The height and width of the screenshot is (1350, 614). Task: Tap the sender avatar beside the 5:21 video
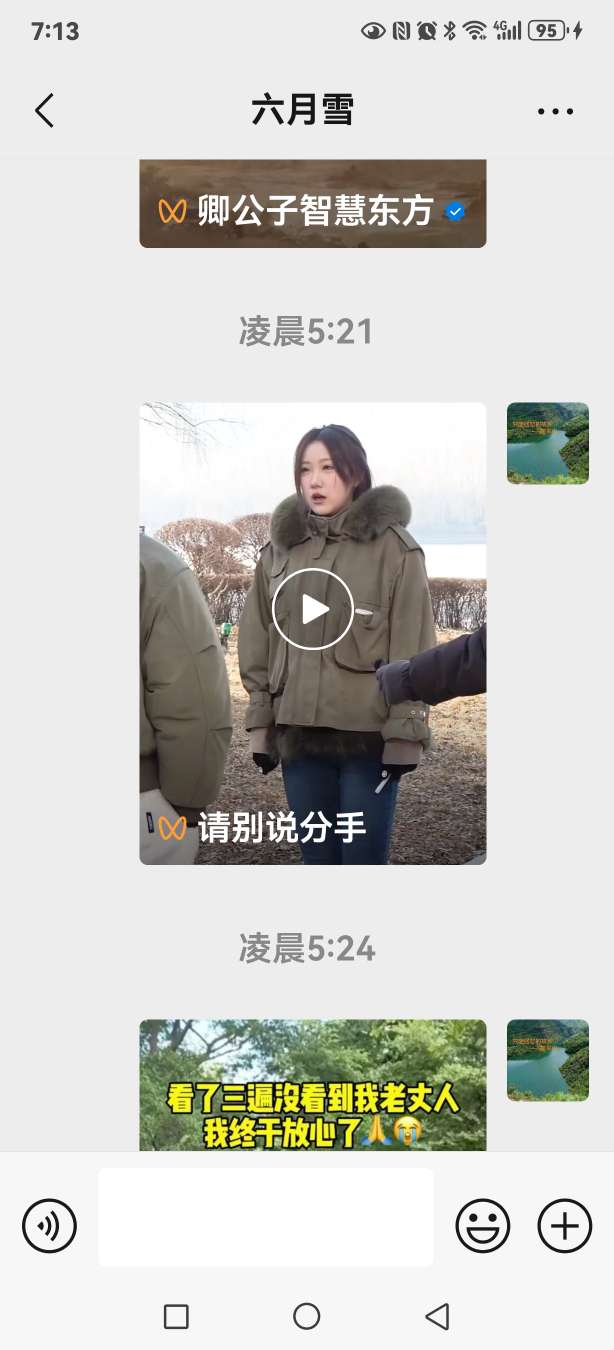click(547, 443)
